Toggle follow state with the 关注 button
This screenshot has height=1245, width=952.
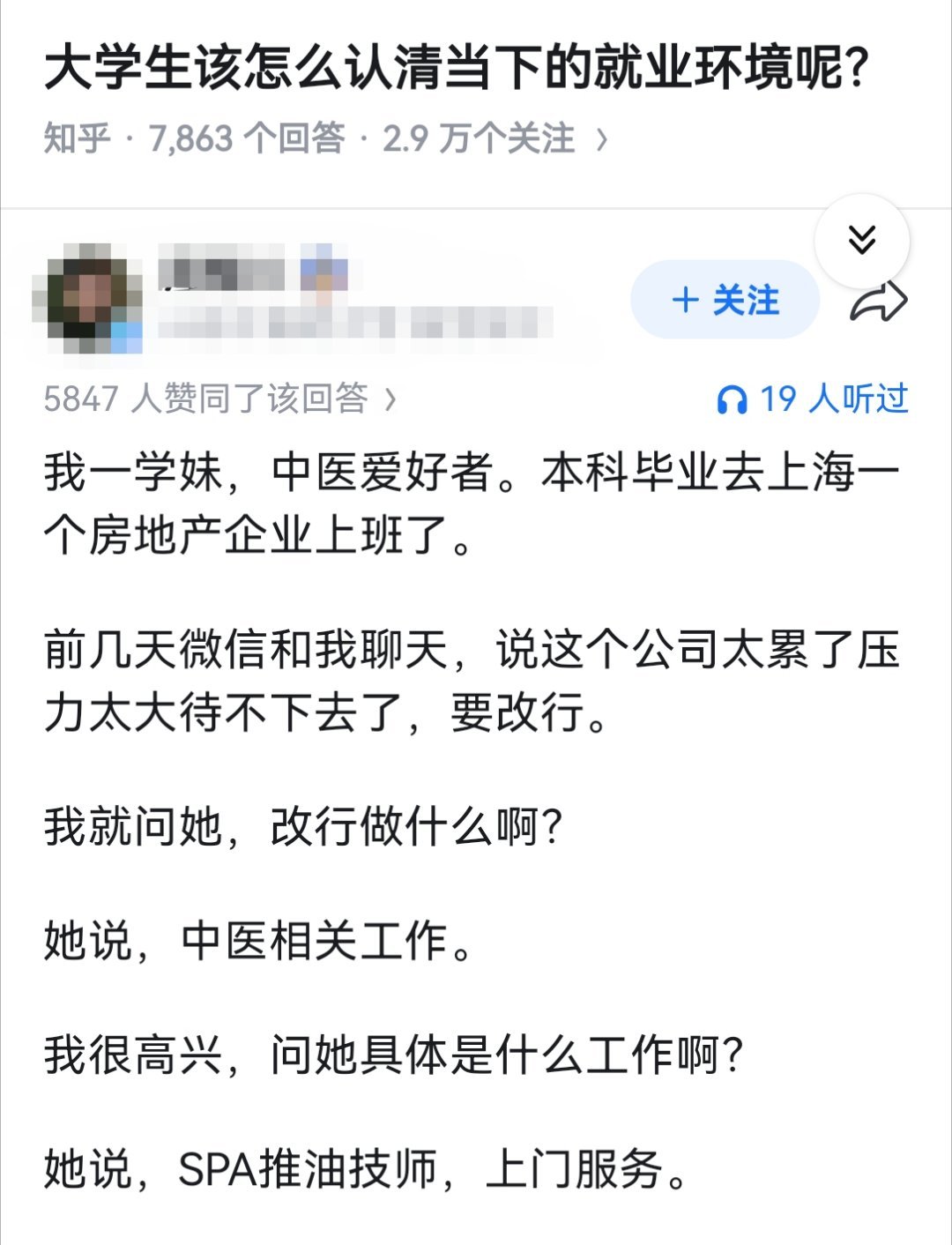[x=725, y=300]
